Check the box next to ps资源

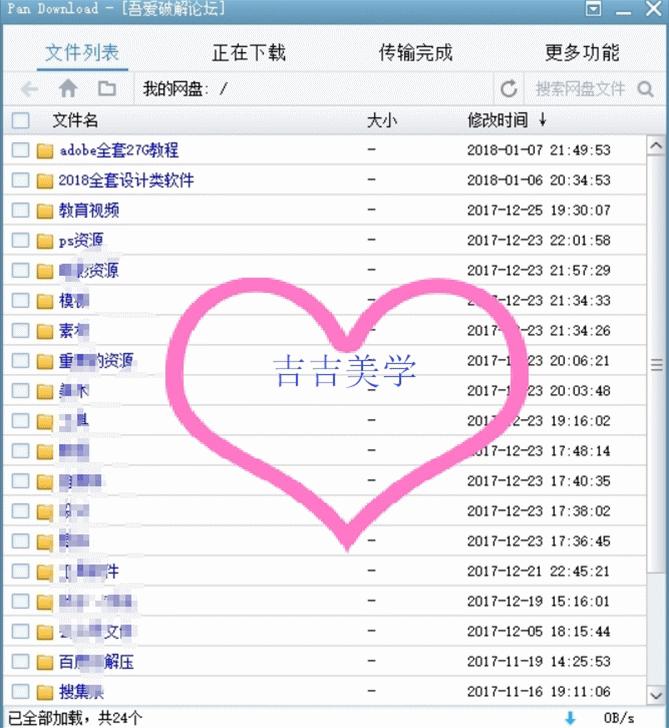pos(21,241)
